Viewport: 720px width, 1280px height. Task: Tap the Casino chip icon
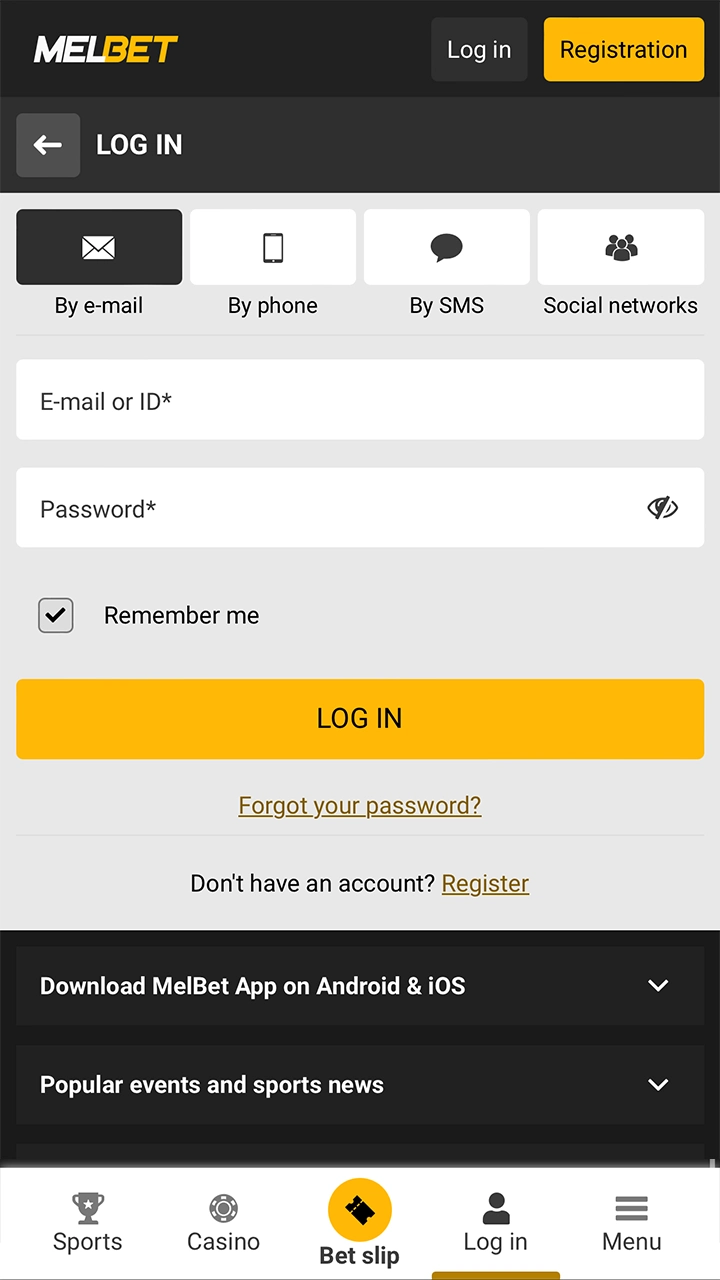point(223,1208)
